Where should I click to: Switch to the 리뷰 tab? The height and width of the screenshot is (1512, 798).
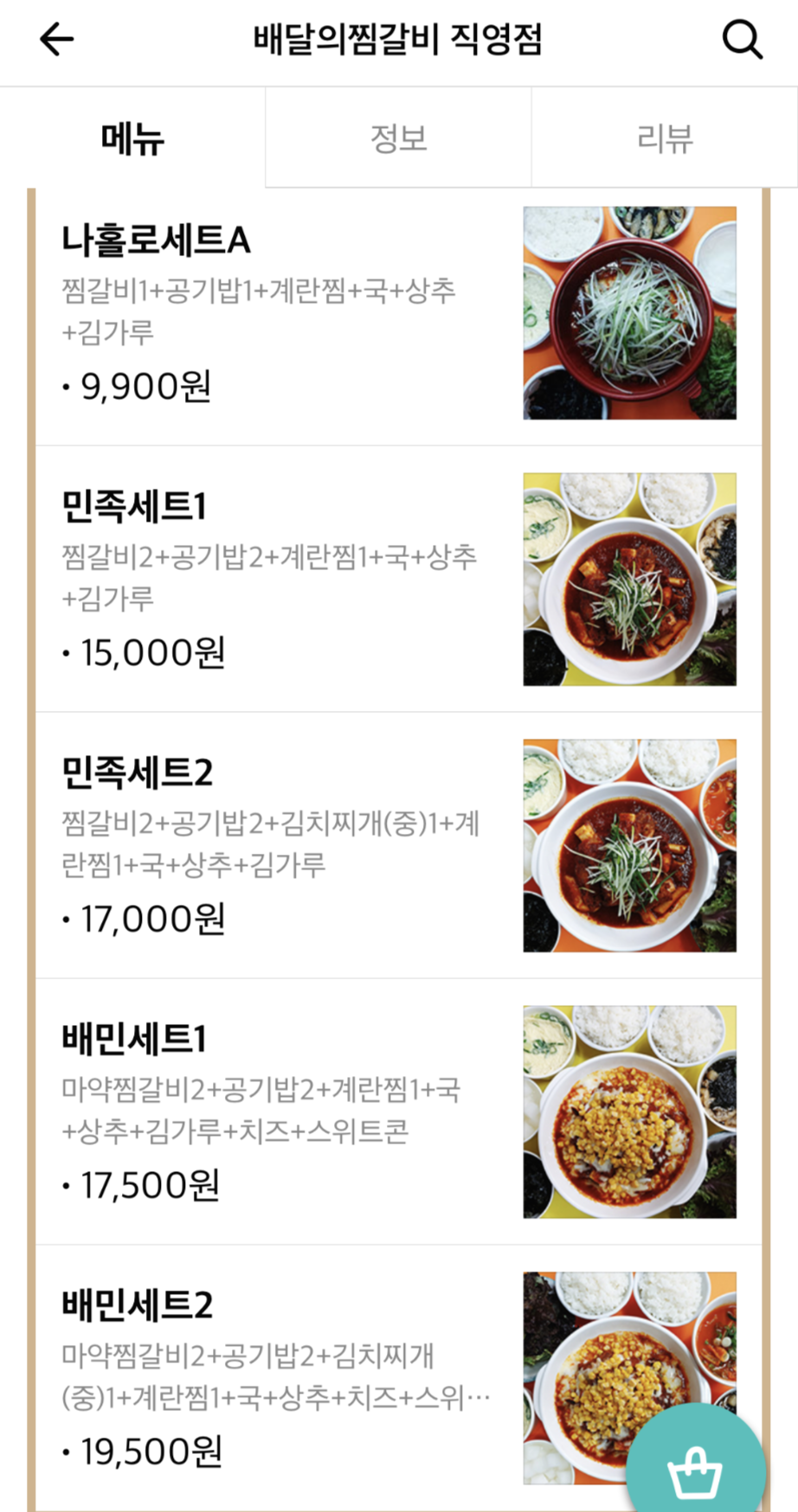point(664,138)
